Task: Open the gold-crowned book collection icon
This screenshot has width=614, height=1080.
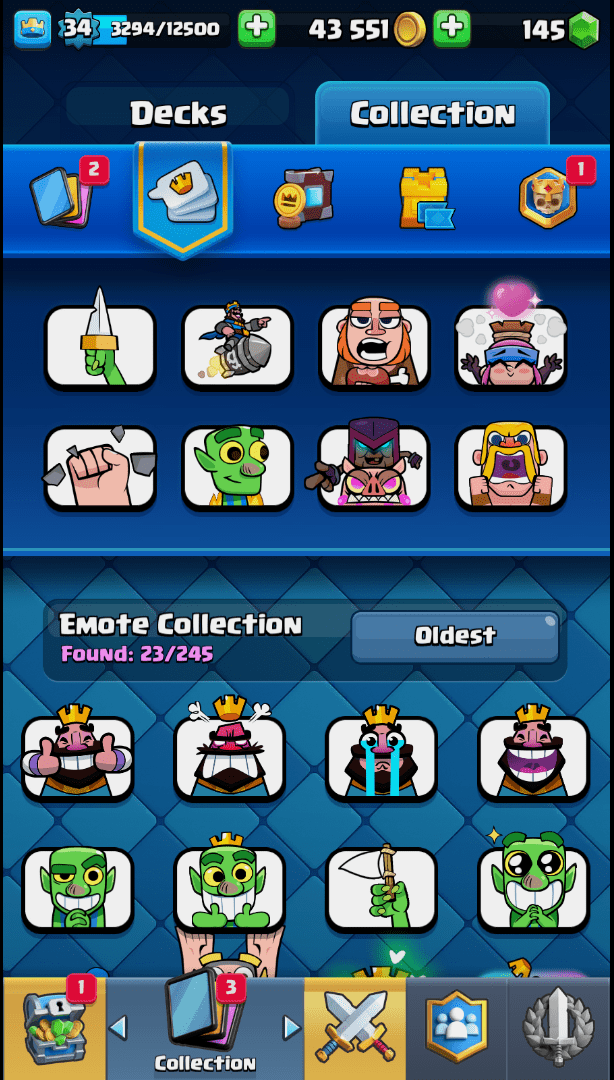Action: tap(303, 196)
